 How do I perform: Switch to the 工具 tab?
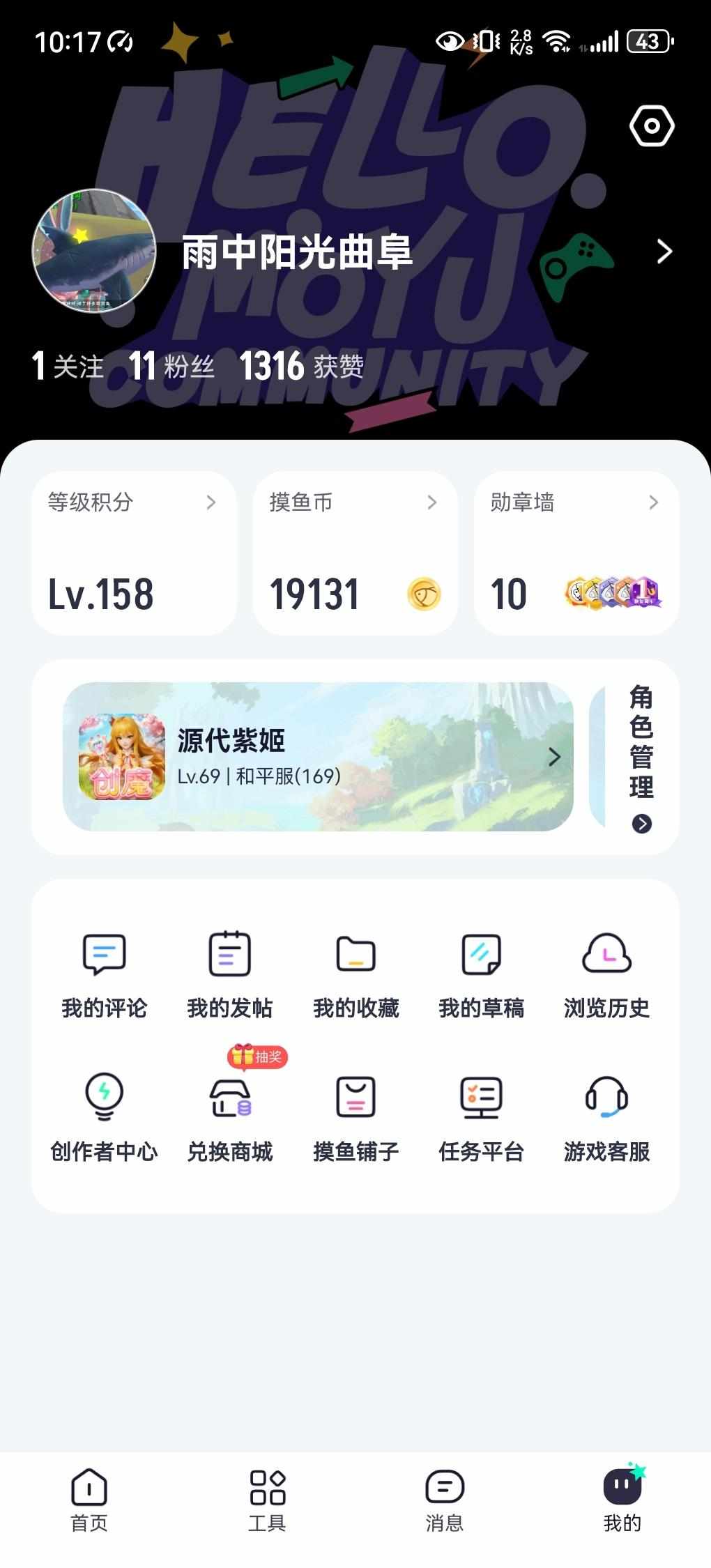[267, 1500]
